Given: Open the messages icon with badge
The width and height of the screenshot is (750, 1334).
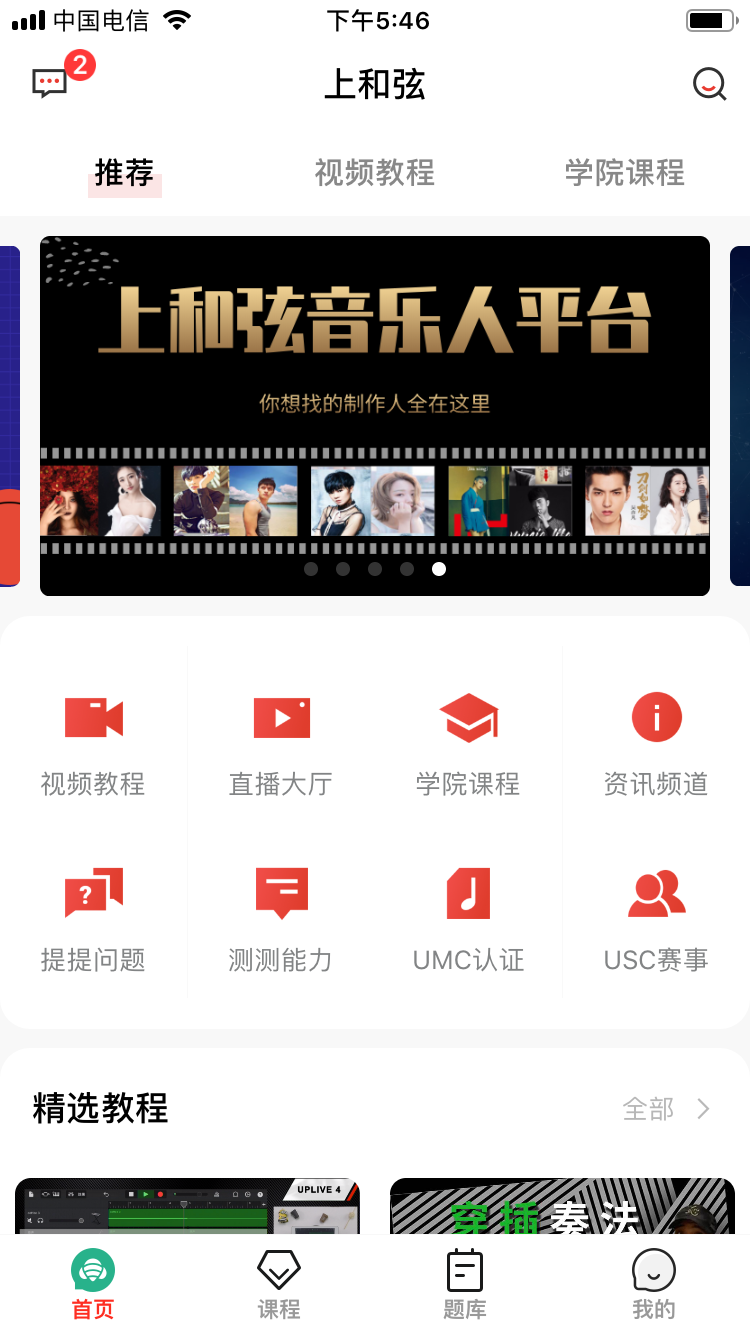Looking at the screenshot, I should coord(52,83).
